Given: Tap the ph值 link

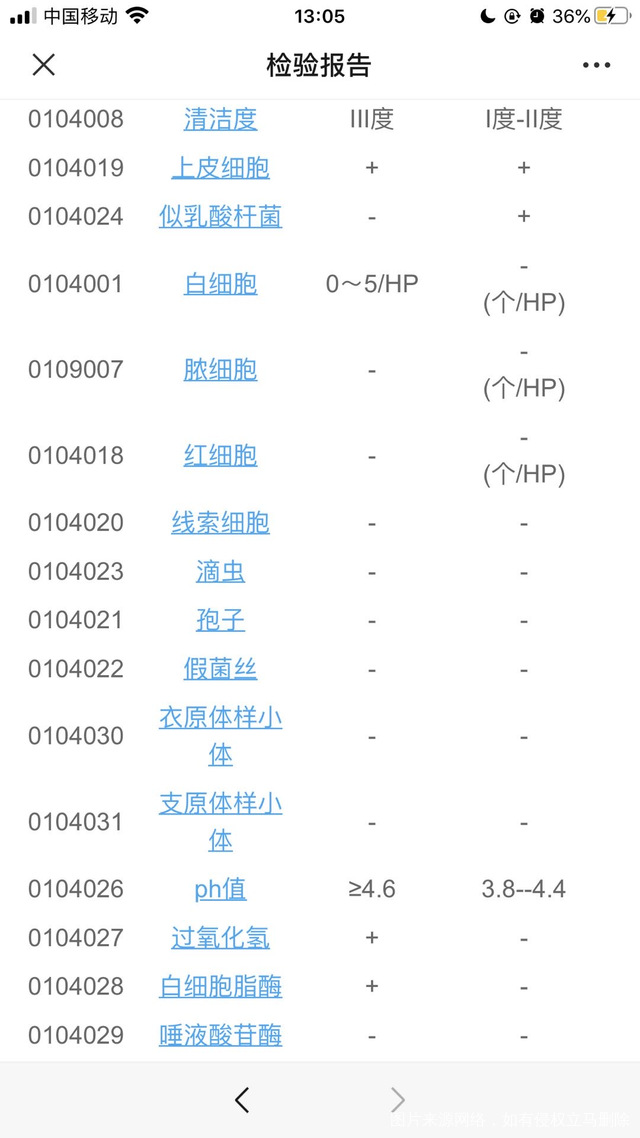Looking at the screenshot, I should [221, 889].
